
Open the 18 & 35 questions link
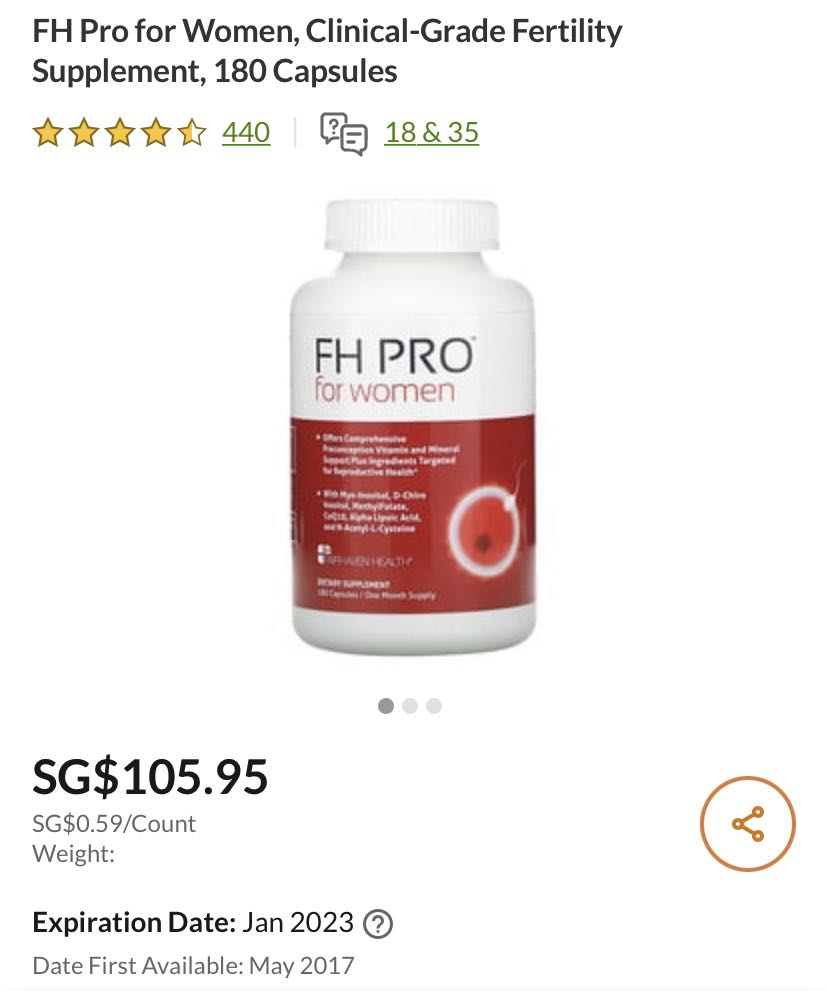coord(434,131)
